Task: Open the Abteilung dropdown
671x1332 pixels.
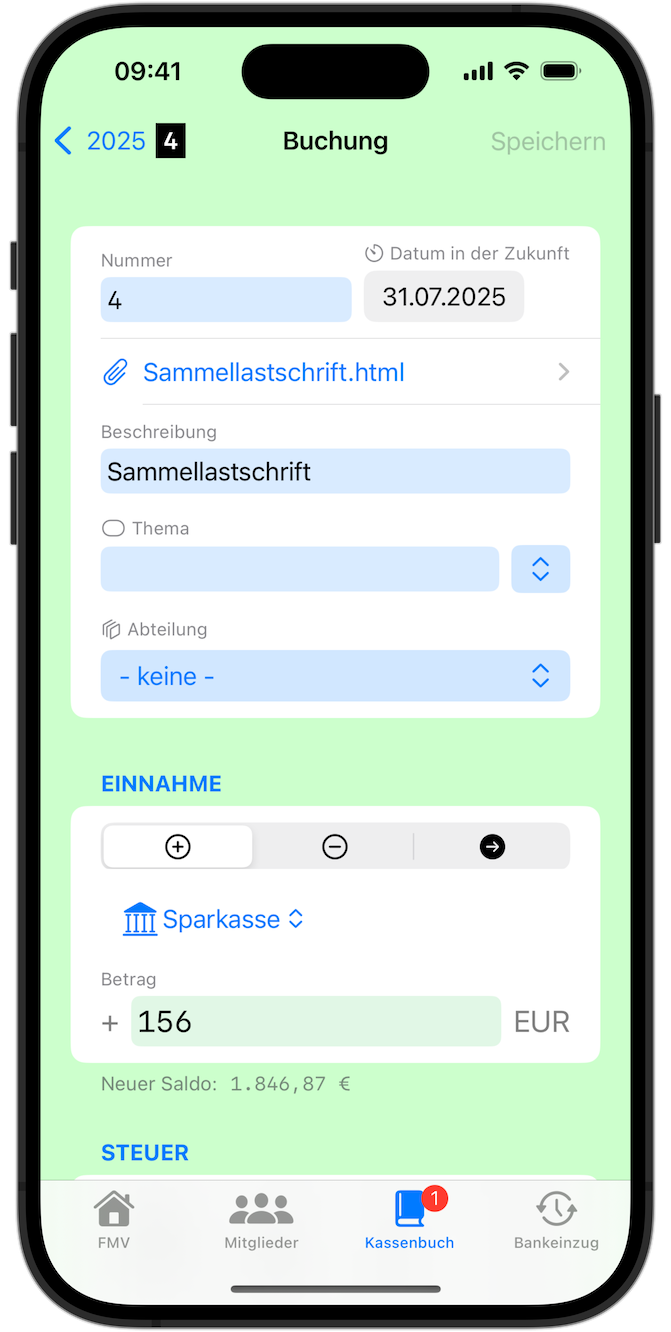Action: pyautogui.click(x=335, y=676)
